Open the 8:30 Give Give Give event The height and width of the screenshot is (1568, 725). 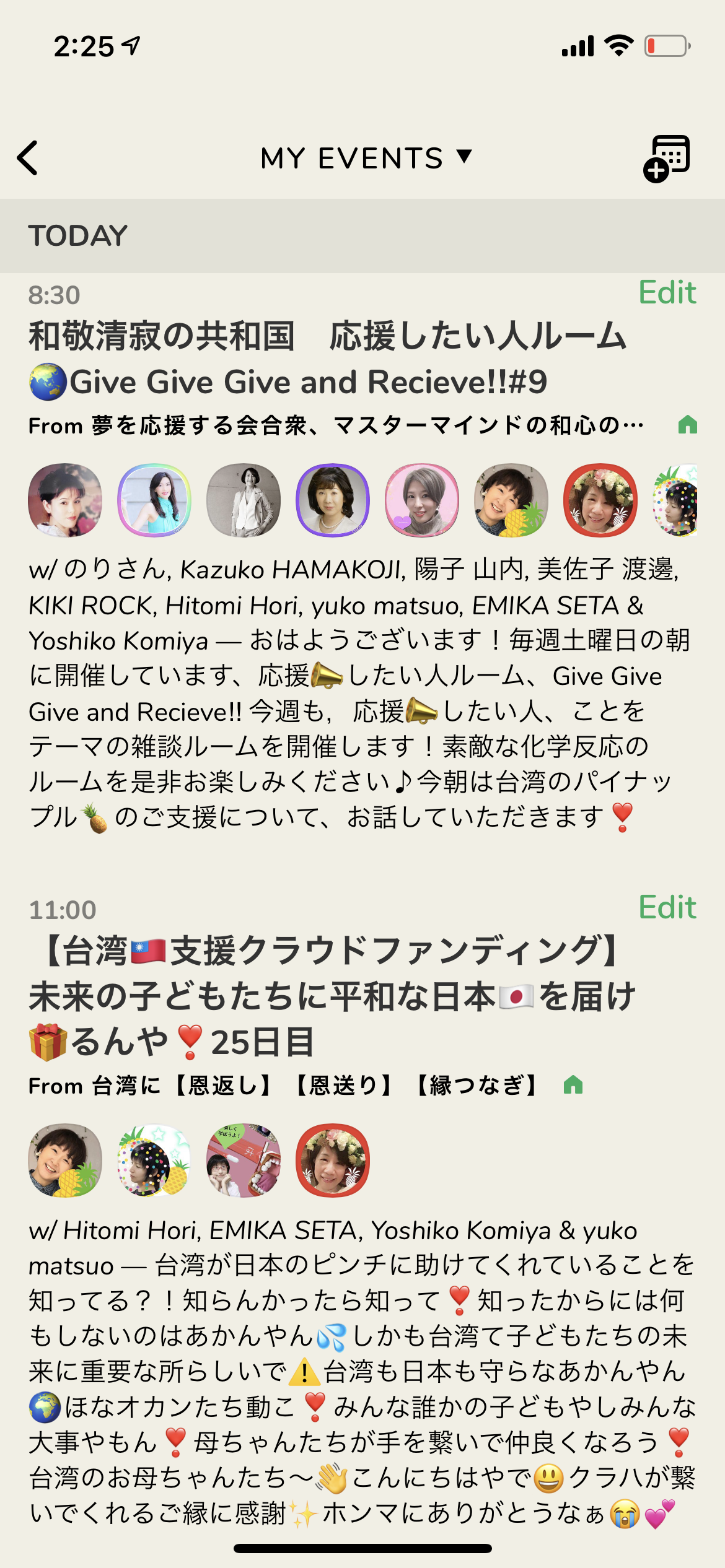coord(328,359)
